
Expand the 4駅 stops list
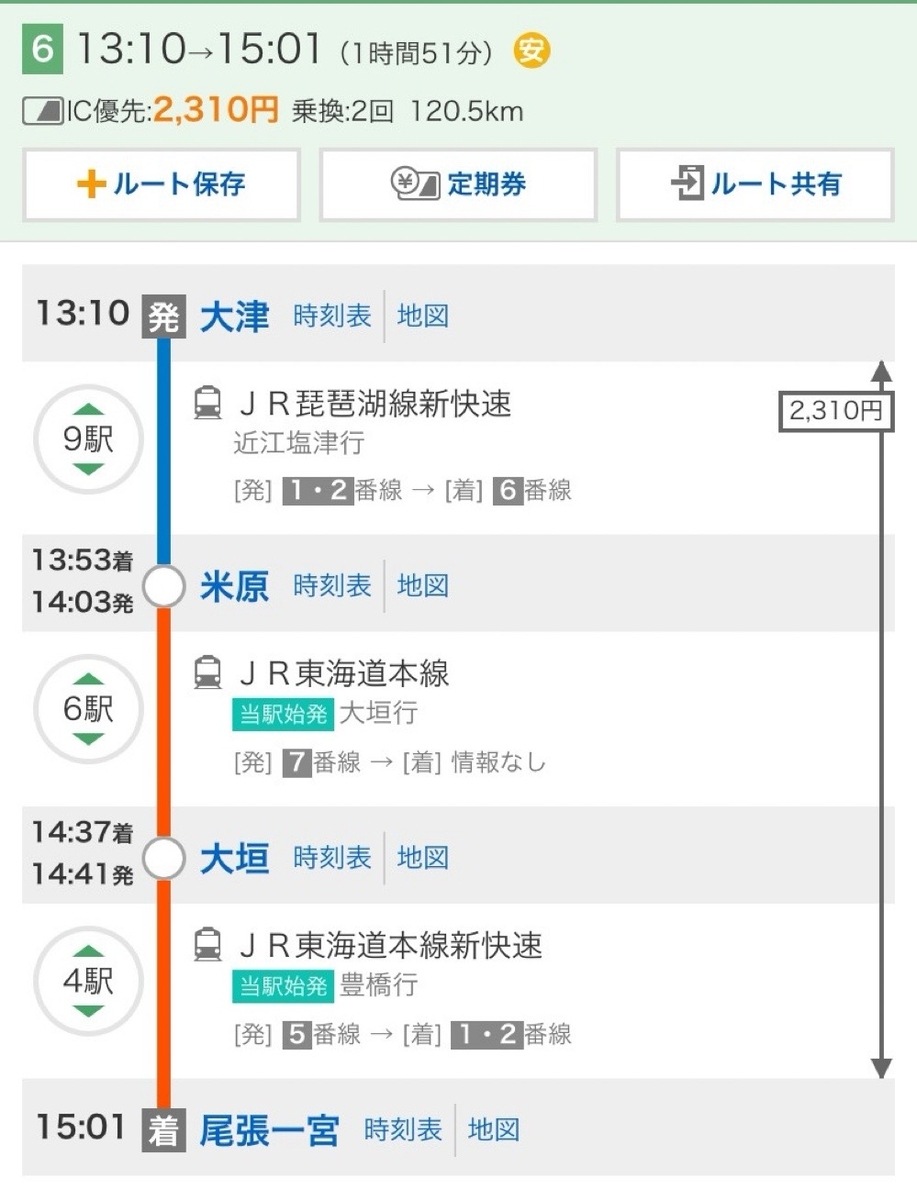coord(89,982)
